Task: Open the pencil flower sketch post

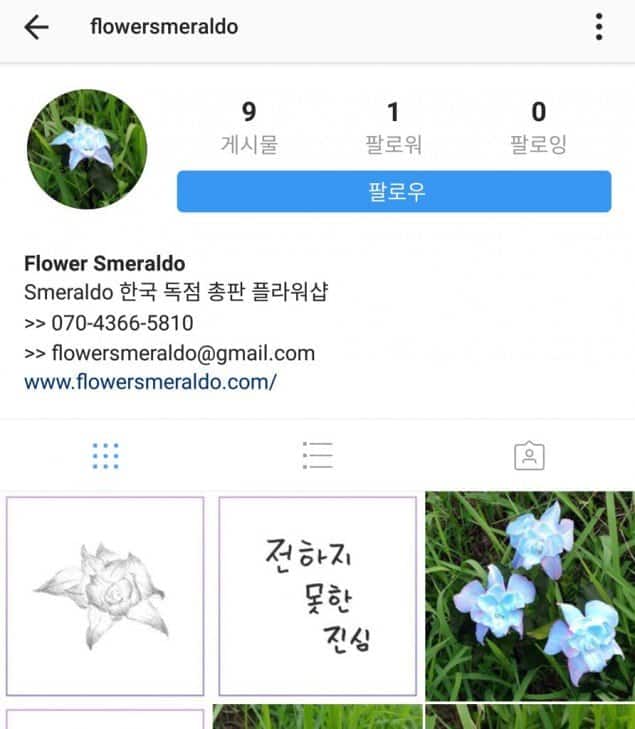Action: (105, 595)
